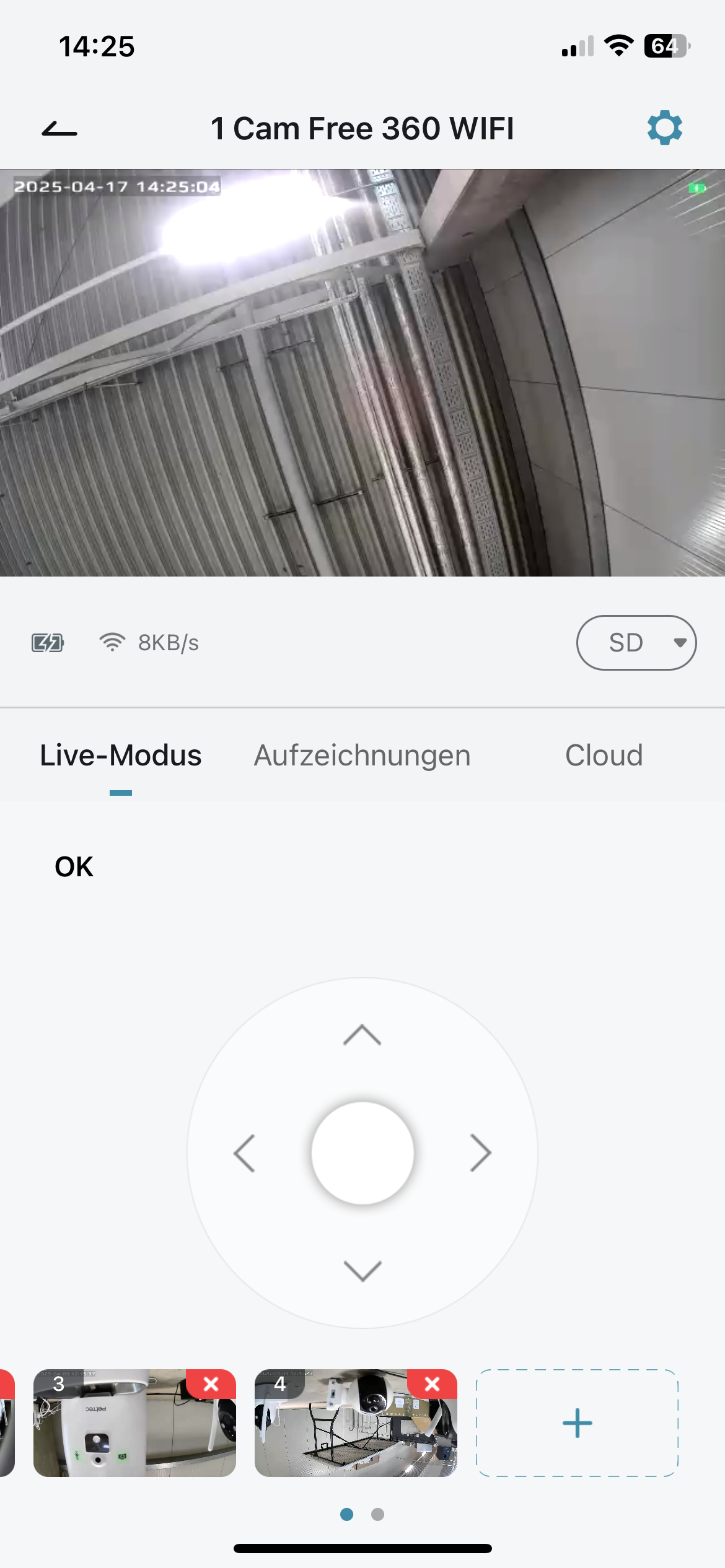Tilt the camera up with the up arrow
The width and height of the screenshot is (725, 1568).
coord(362,1035)
